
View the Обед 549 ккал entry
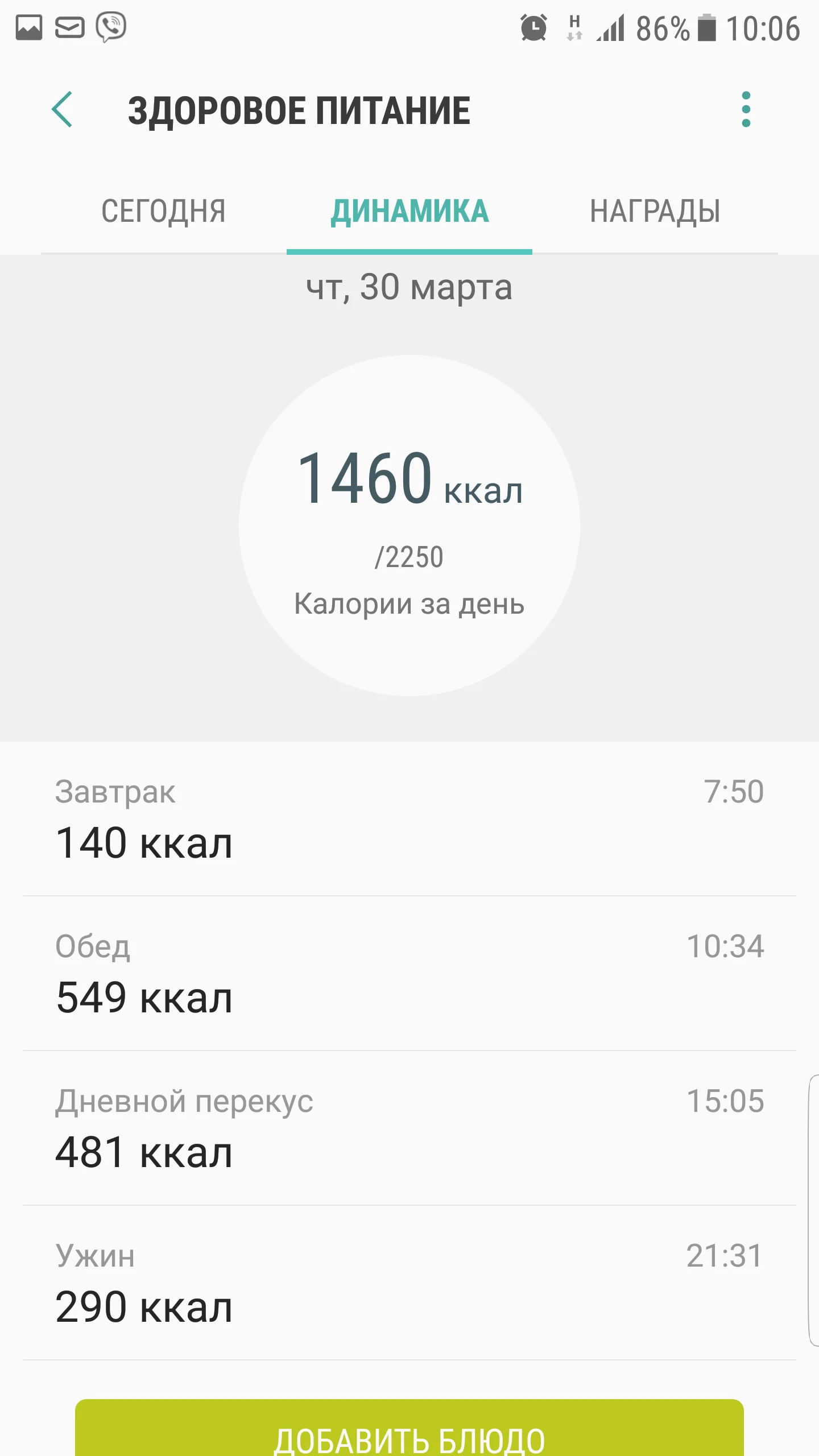[409, 974]
